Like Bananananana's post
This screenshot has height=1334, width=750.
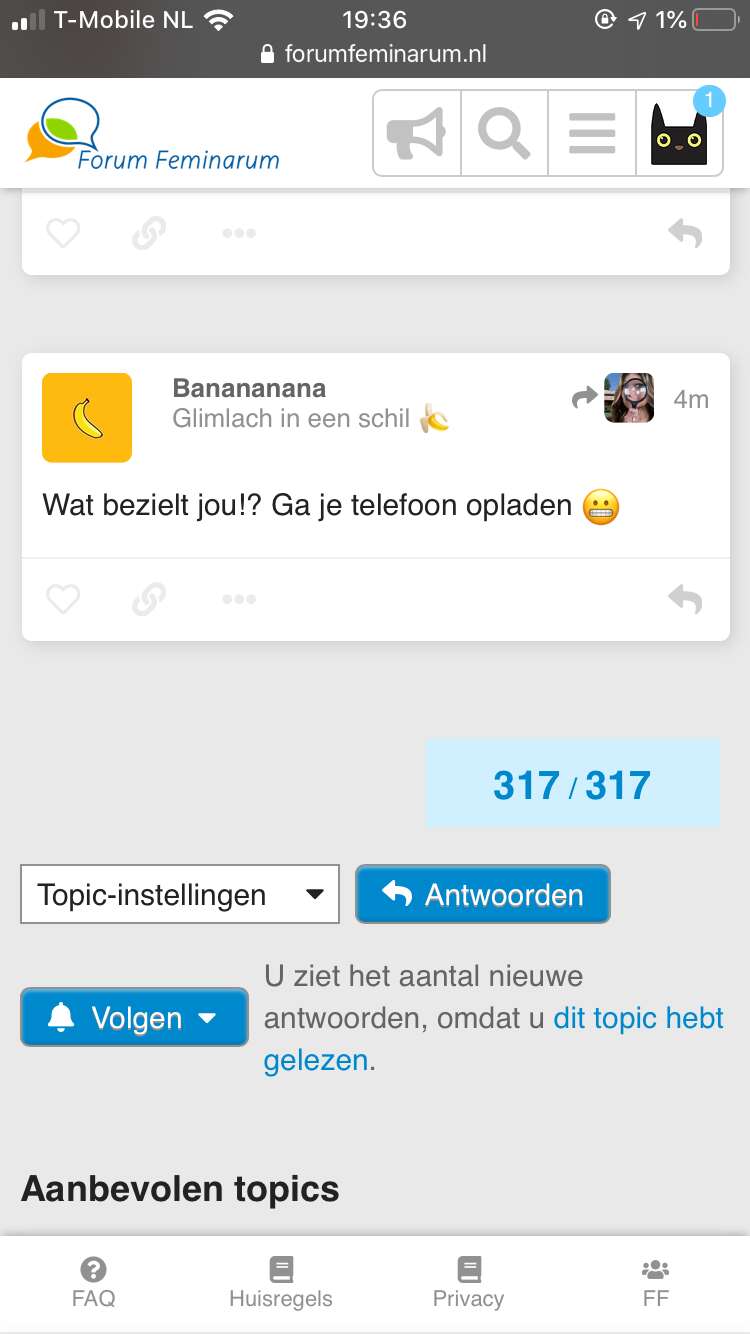pyautogui.click(x=63, y=599)
